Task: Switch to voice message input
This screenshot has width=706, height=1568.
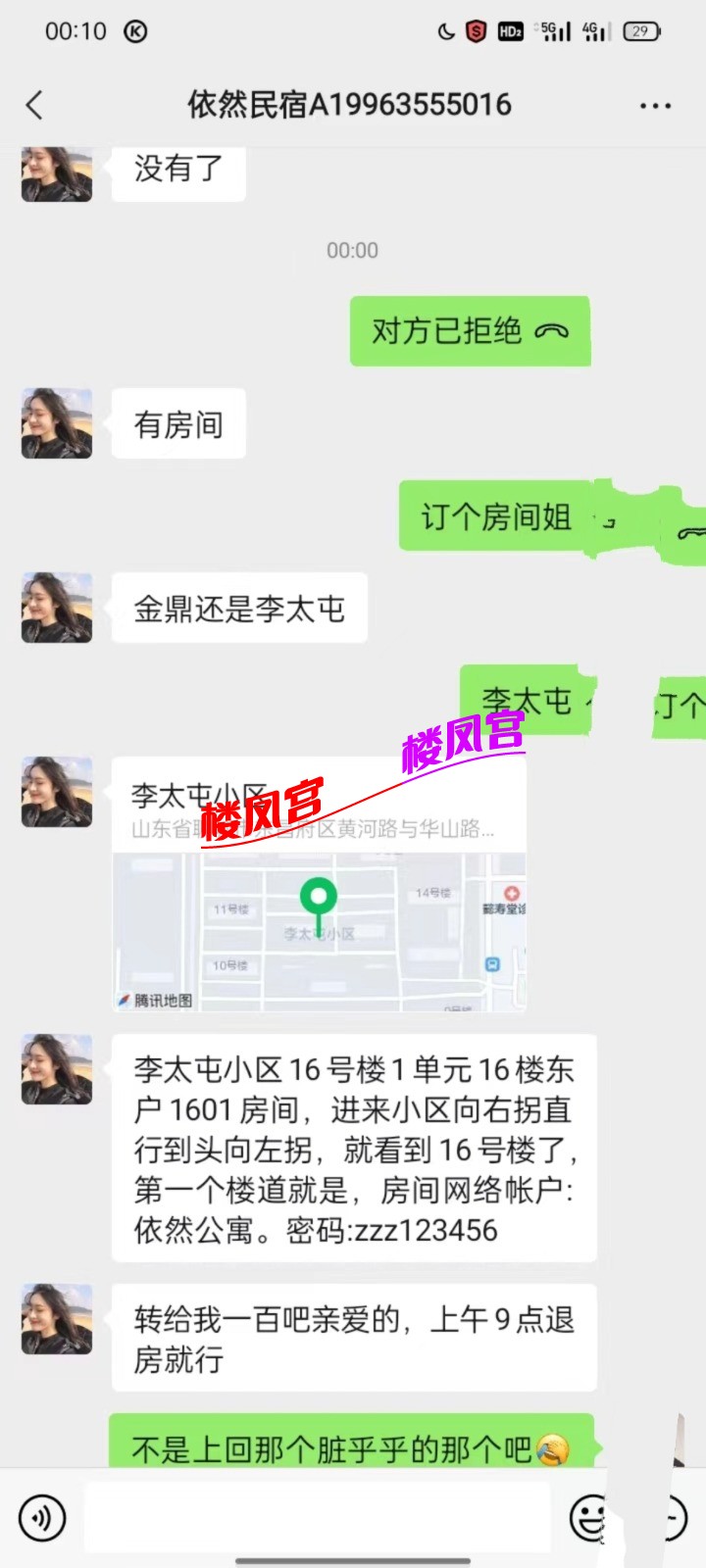Action: (42, 1518)
